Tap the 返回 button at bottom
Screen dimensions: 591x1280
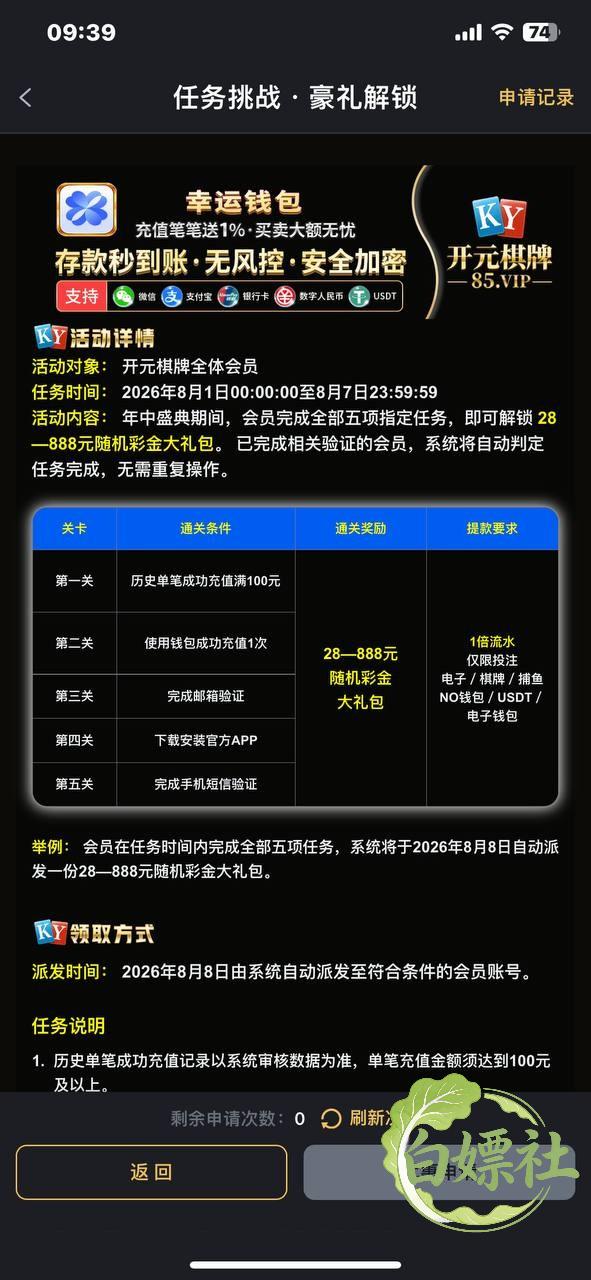click(151, 1172)
